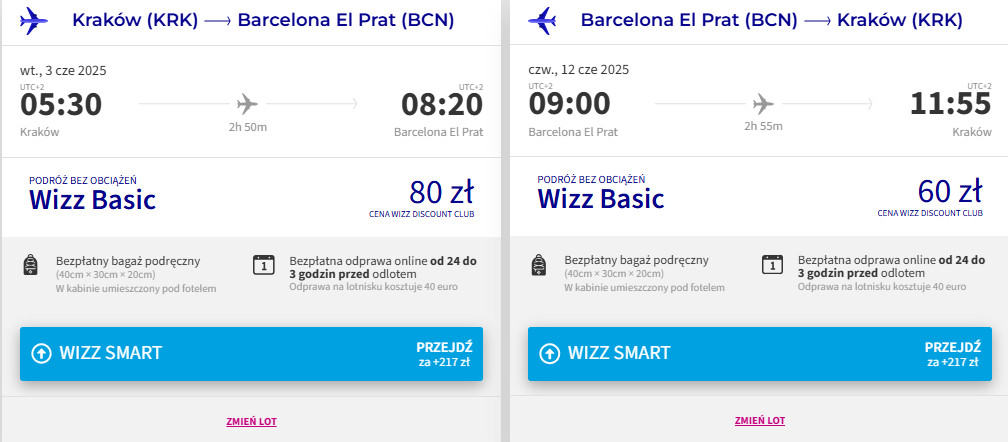Tap Zmień lot for the Kraków–Barcelona flight
The width and height of the screenshot is (1008, 442).
pyautogui.click(x=251, y=421)
